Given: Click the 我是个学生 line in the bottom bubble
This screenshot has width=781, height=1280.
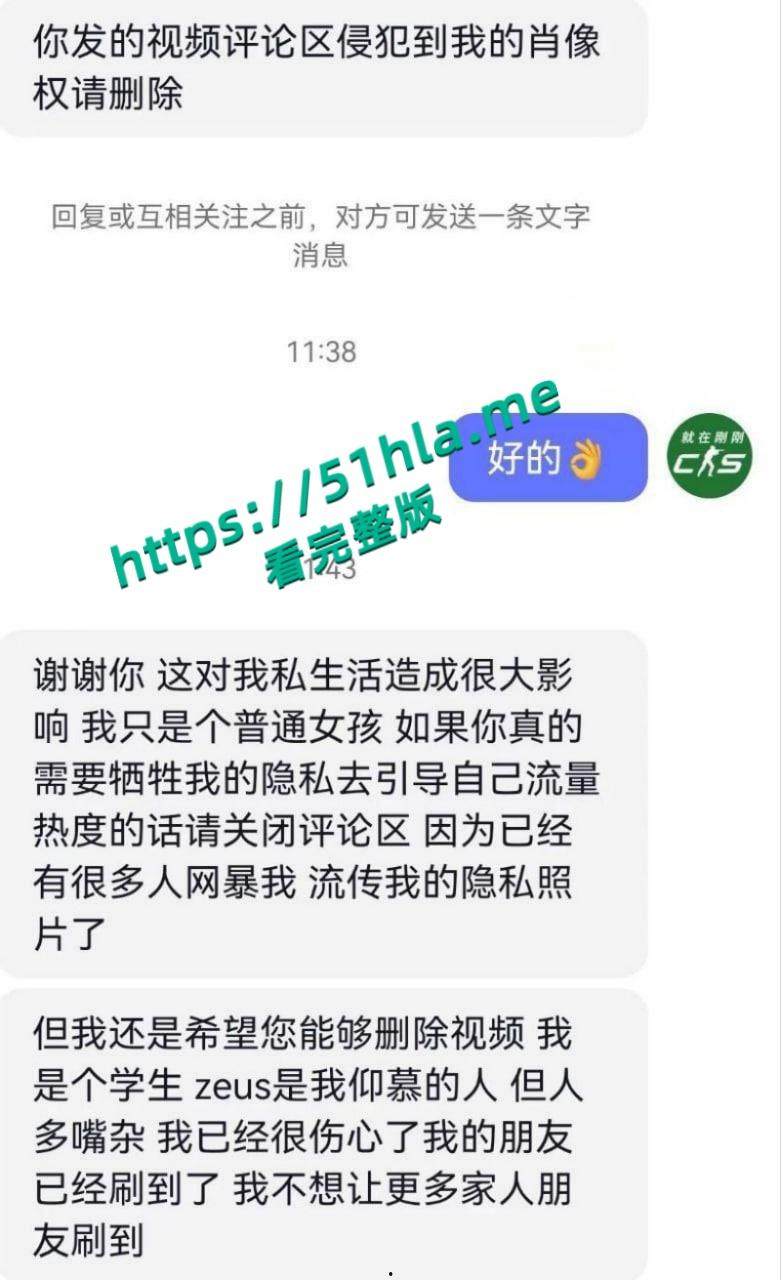Looking at the screenshot, I should click(x=105, y=1082).
